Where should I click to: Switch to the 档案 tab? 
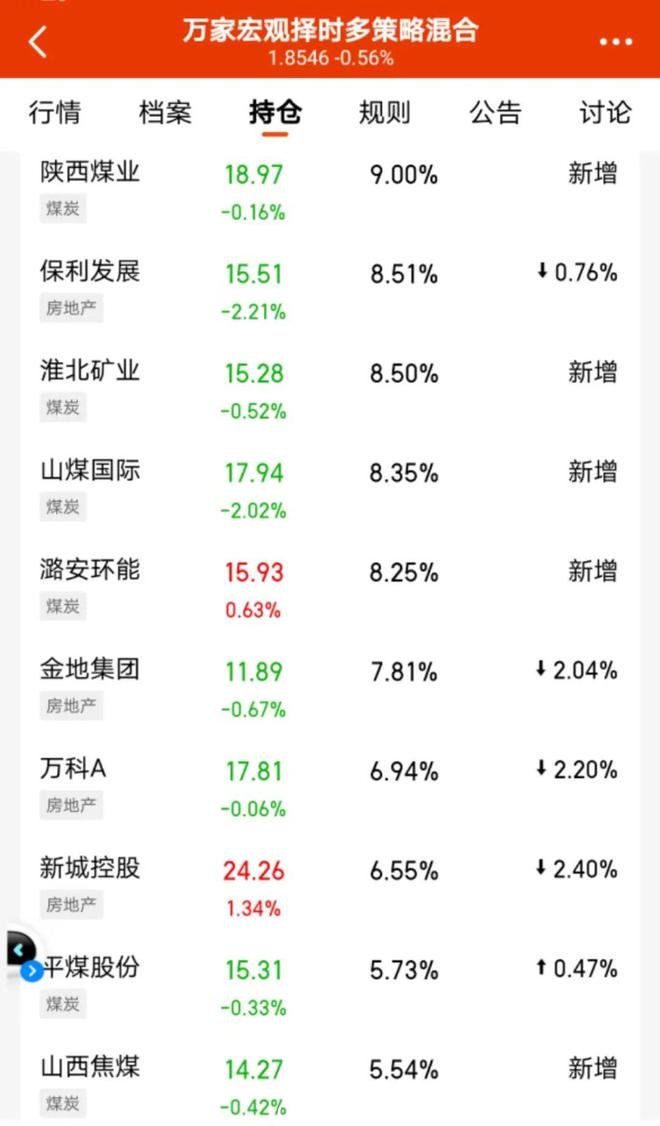tap(165, 113)
